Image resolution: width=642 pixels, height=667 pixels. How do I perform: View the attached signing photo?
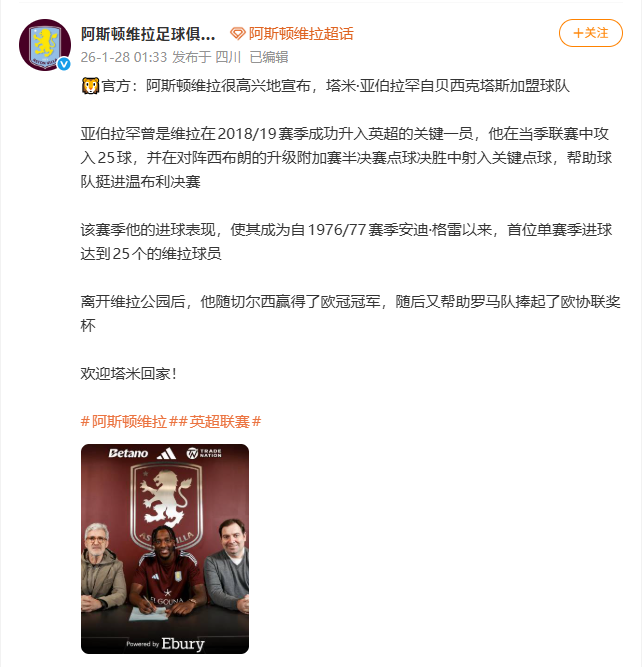coord(165,548)
